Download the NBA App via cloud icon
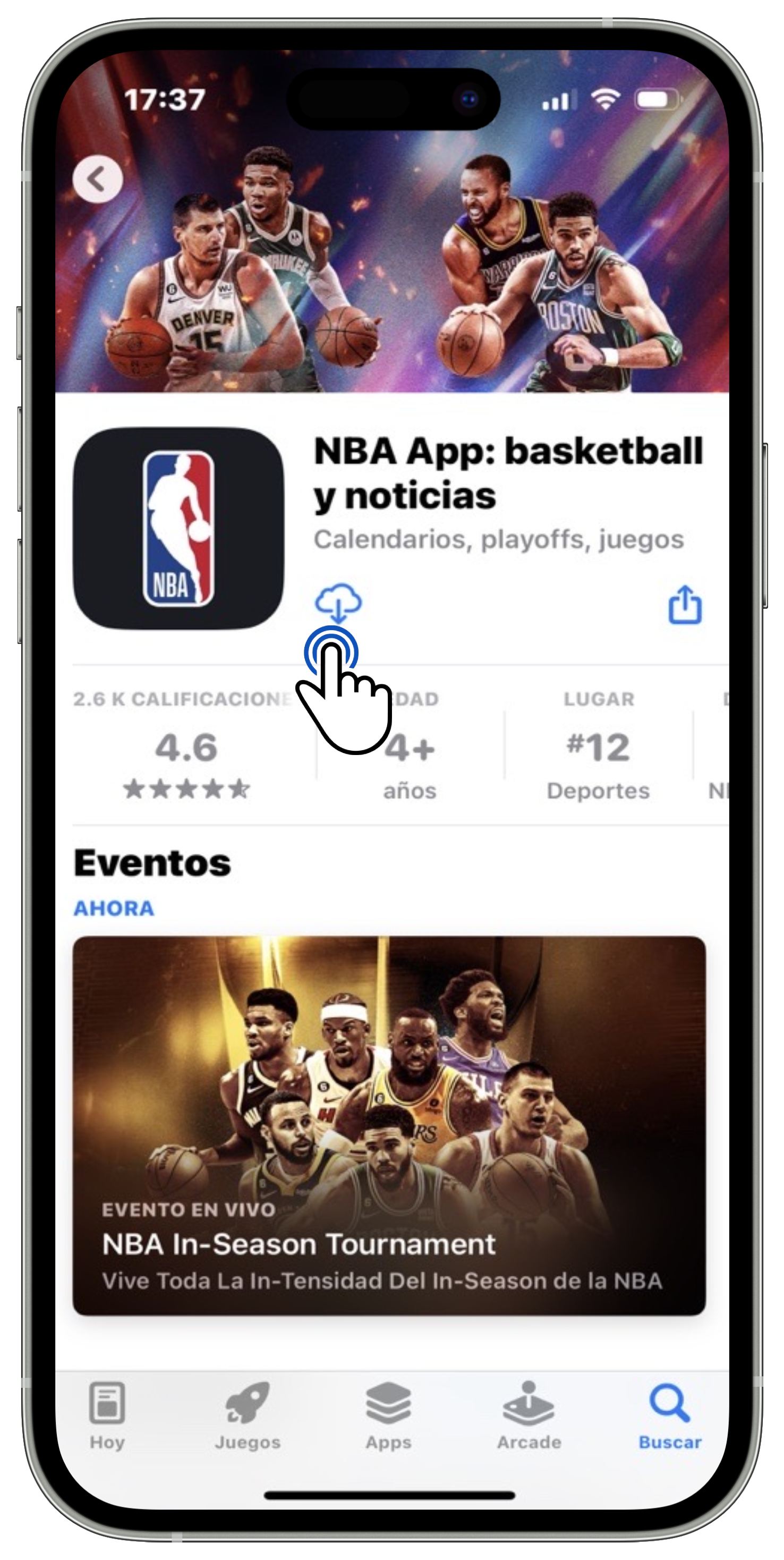Image resolution: width=784 pixels, height=1560 pixels. pos(338,603)
